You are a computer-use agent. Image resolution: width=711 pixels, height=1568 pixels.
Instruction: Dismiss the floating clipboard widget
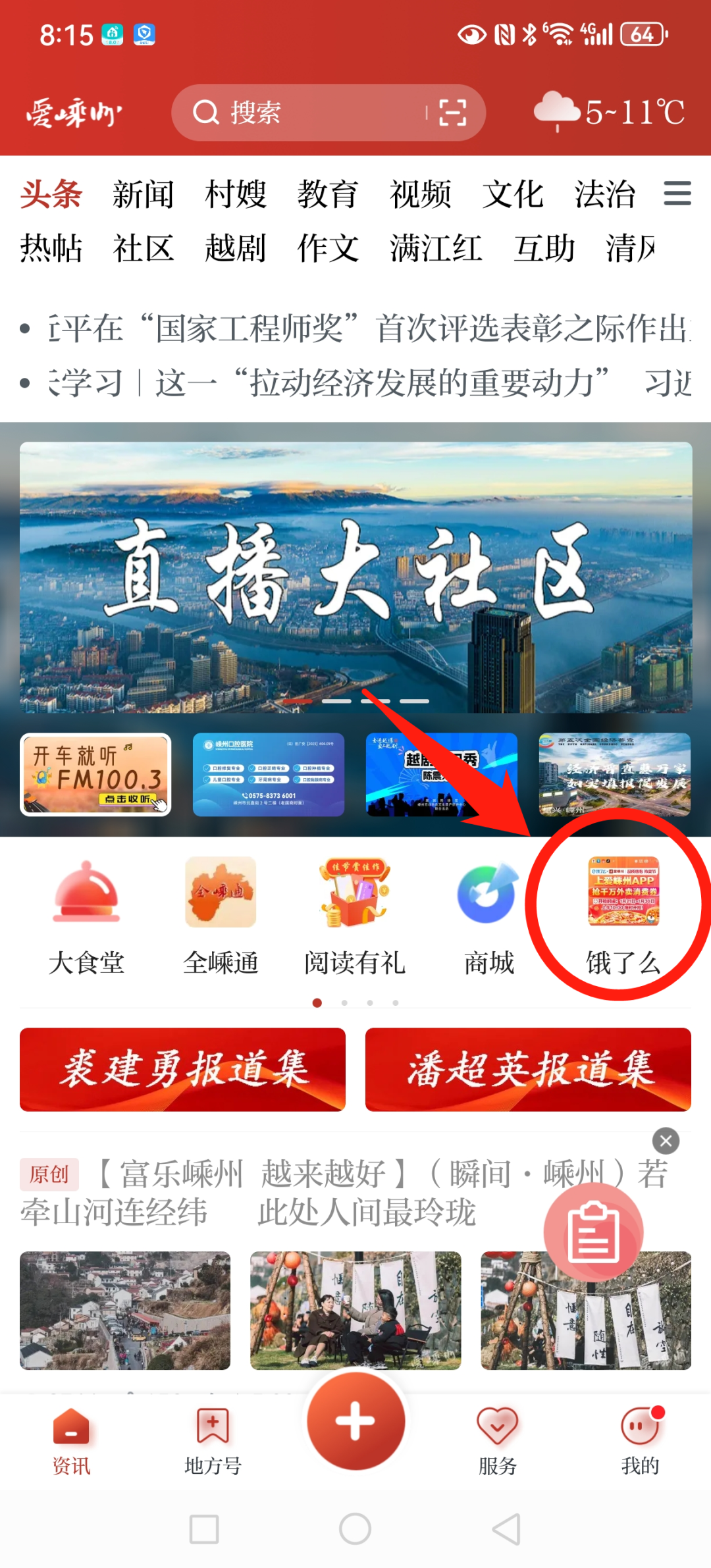pos(666,1141)
